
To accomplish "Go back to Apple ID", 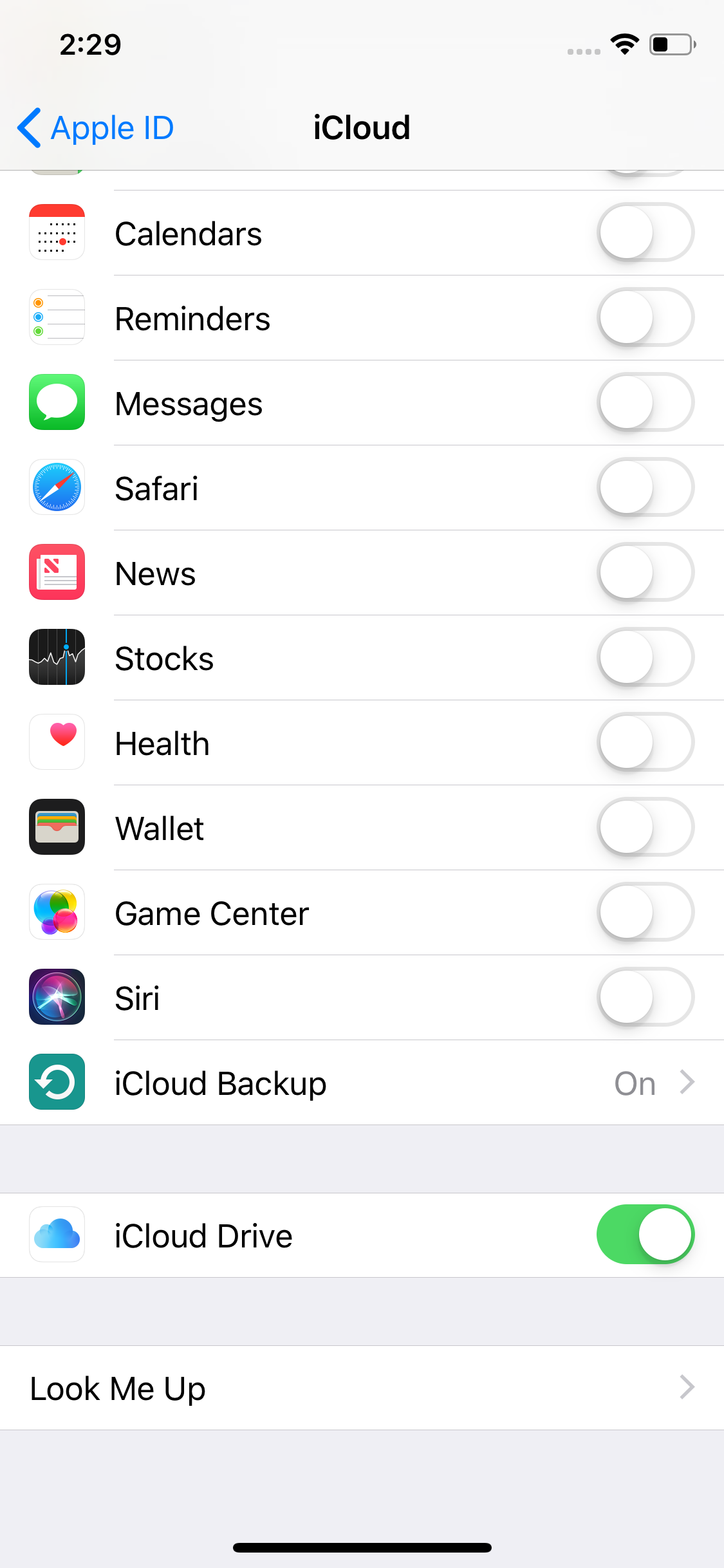I will point(95,127).
